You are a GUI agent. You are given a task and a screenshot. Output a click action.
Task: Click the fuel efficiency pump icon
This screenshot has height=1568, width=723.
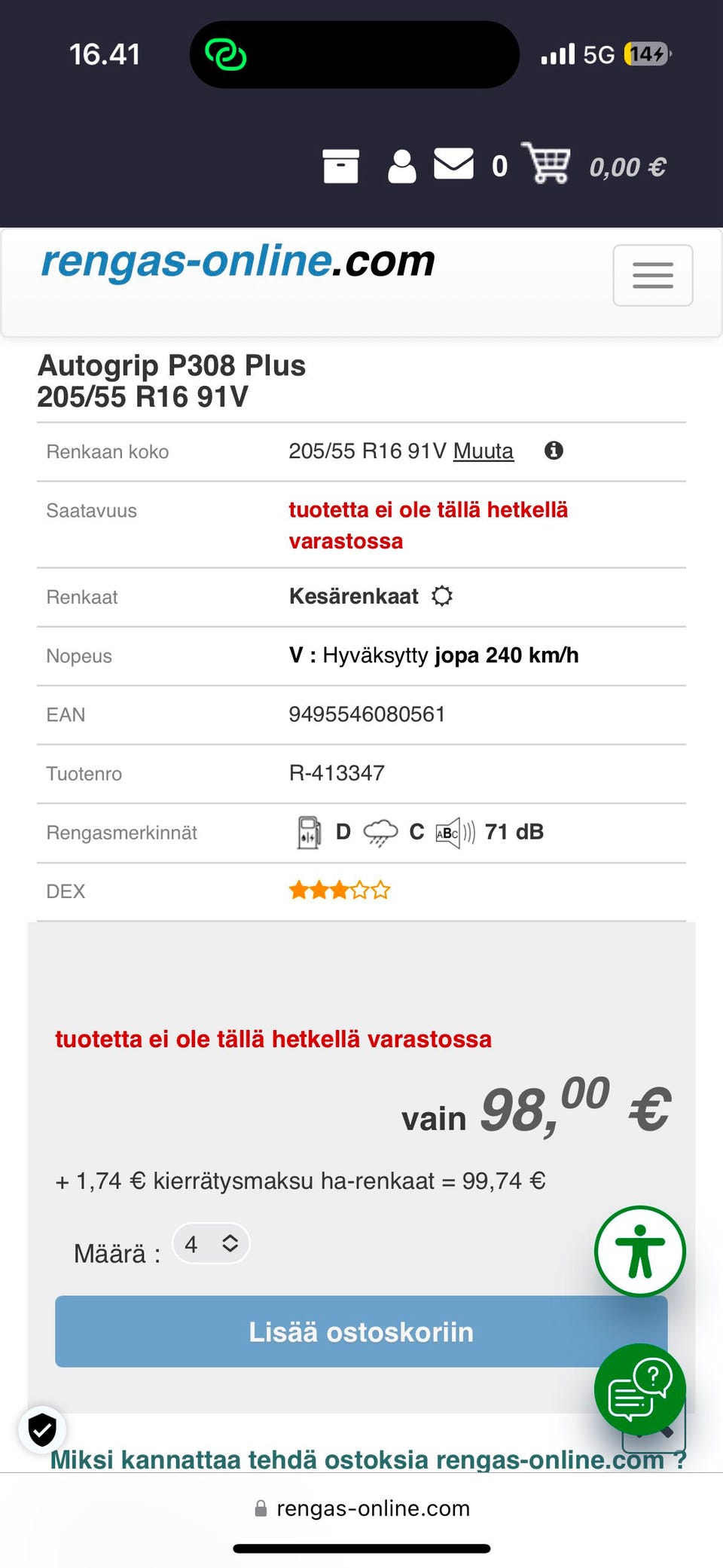(x=309, y=832)
